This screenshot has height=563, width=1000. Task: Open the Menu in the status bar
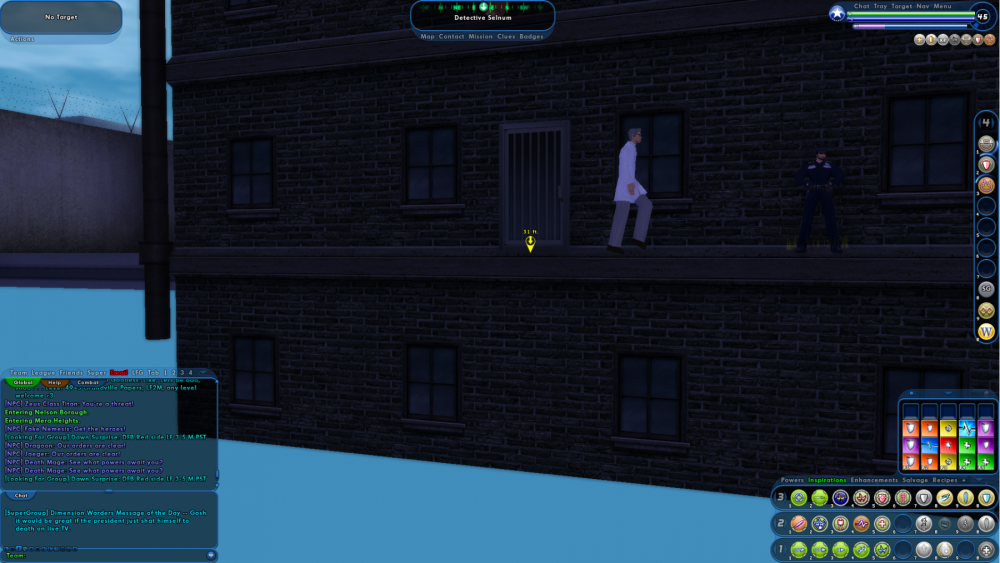[x=943, y=6]
